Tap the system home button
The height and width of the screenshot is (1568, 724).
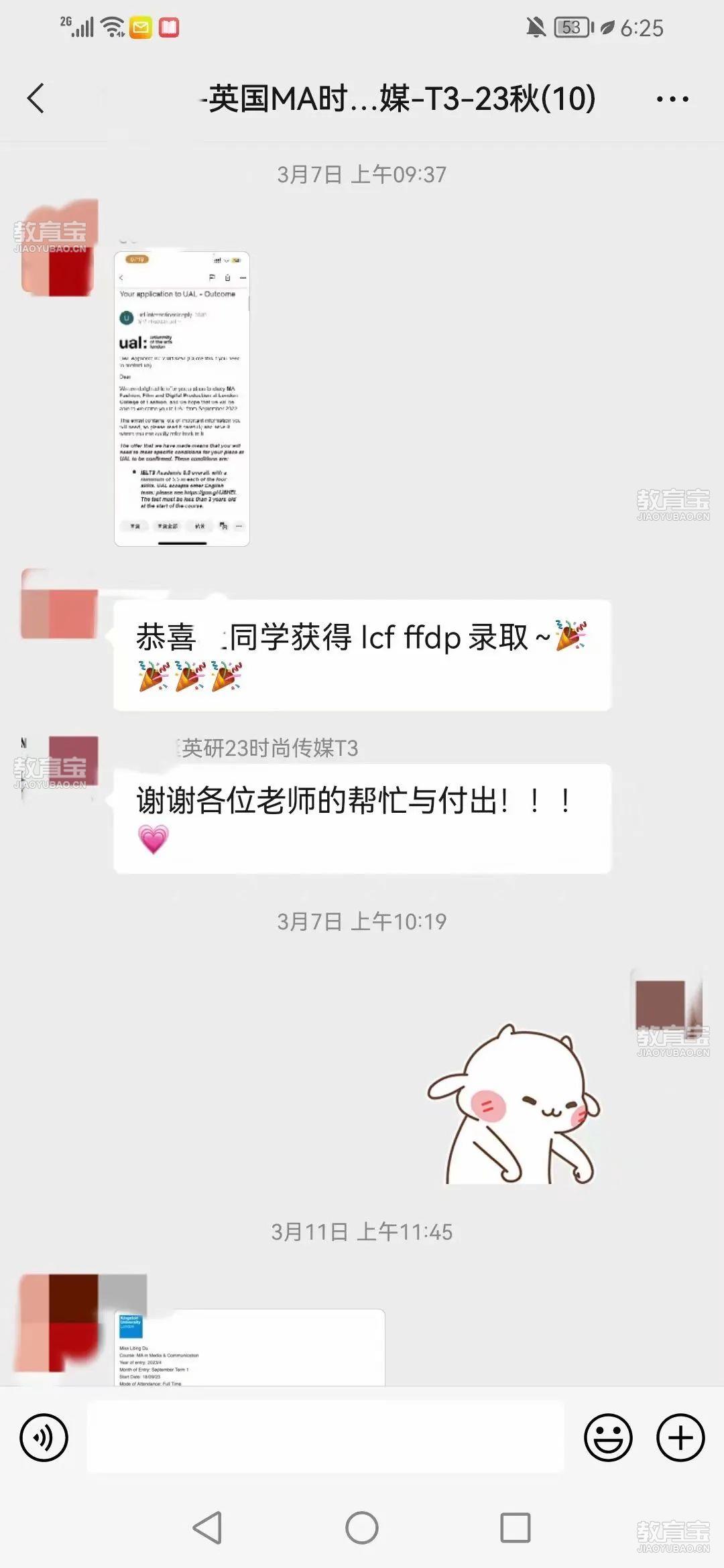(x=362, y=1527)
